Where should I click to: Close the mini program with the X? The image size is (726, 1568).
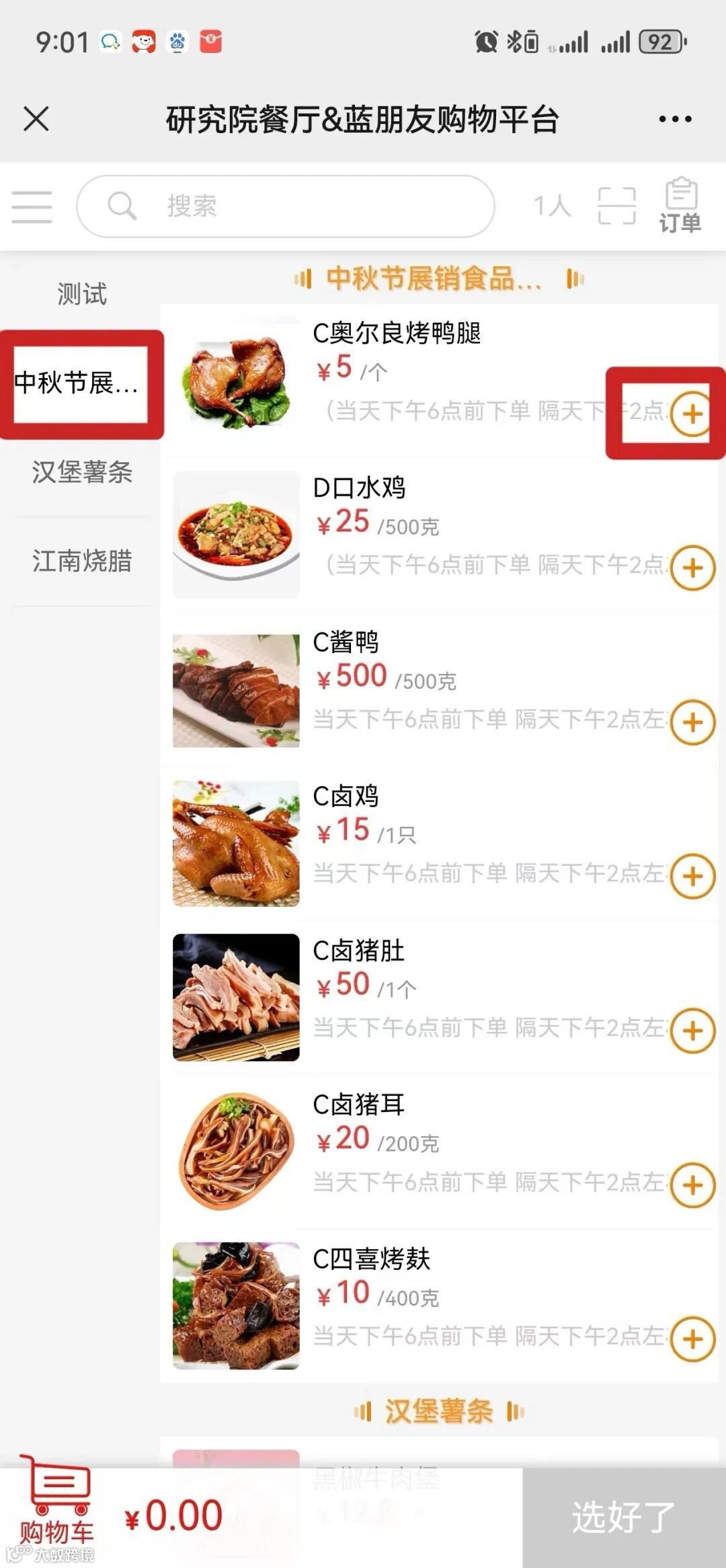pyautogui.click(x=36, y=119)
